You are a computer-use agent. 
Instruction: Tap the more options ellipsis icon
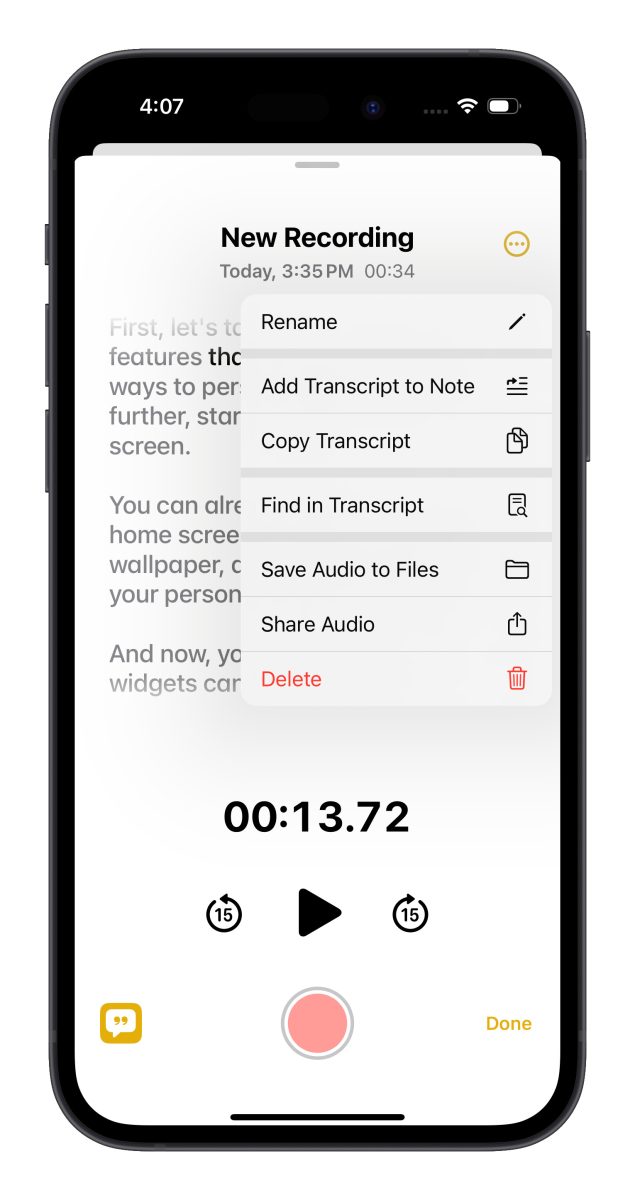pyautogui.click(x=516, y=244)
